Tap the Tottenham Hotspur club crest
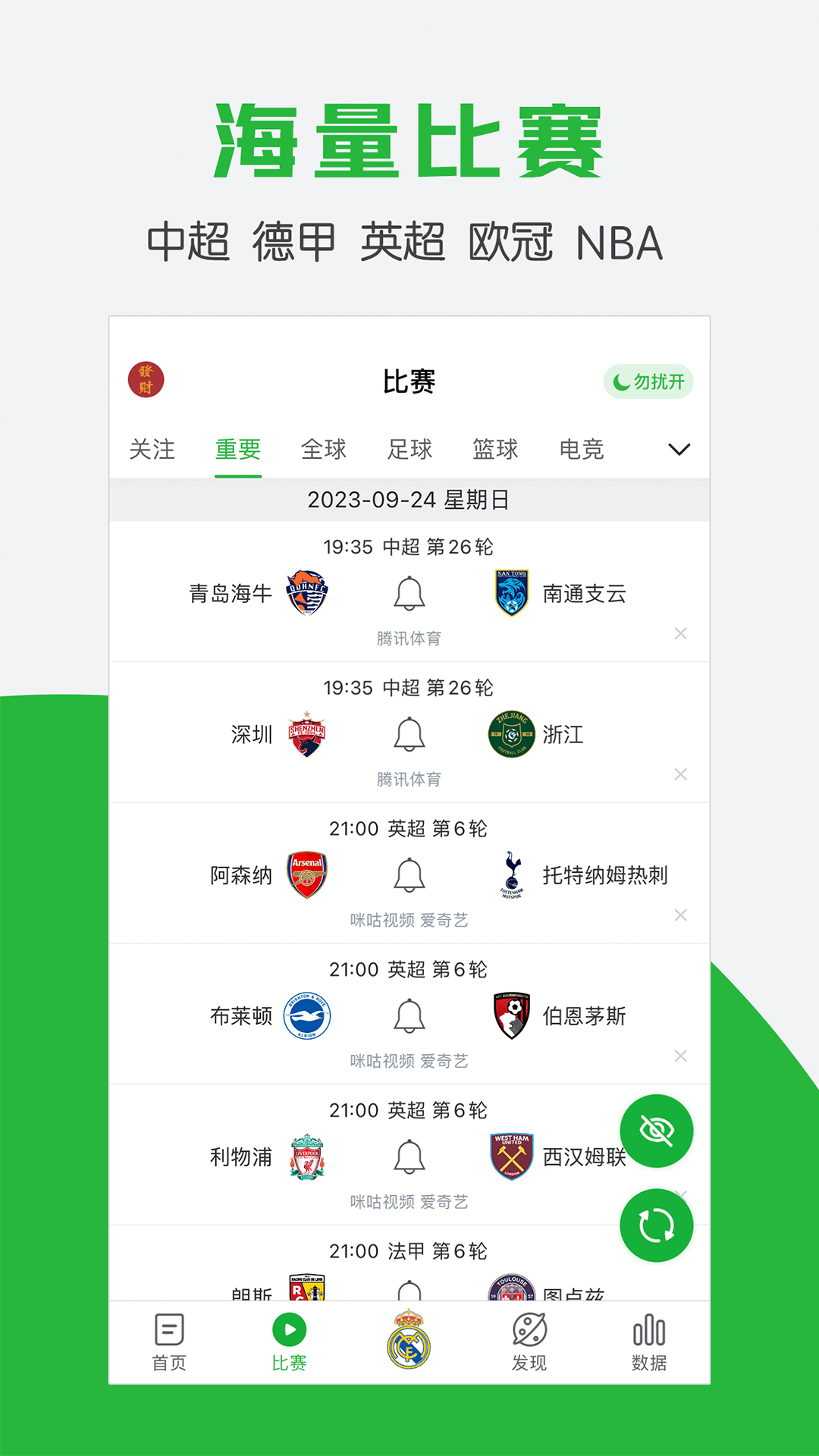This screenshot has width=819, height=1456. coord(513,874)
